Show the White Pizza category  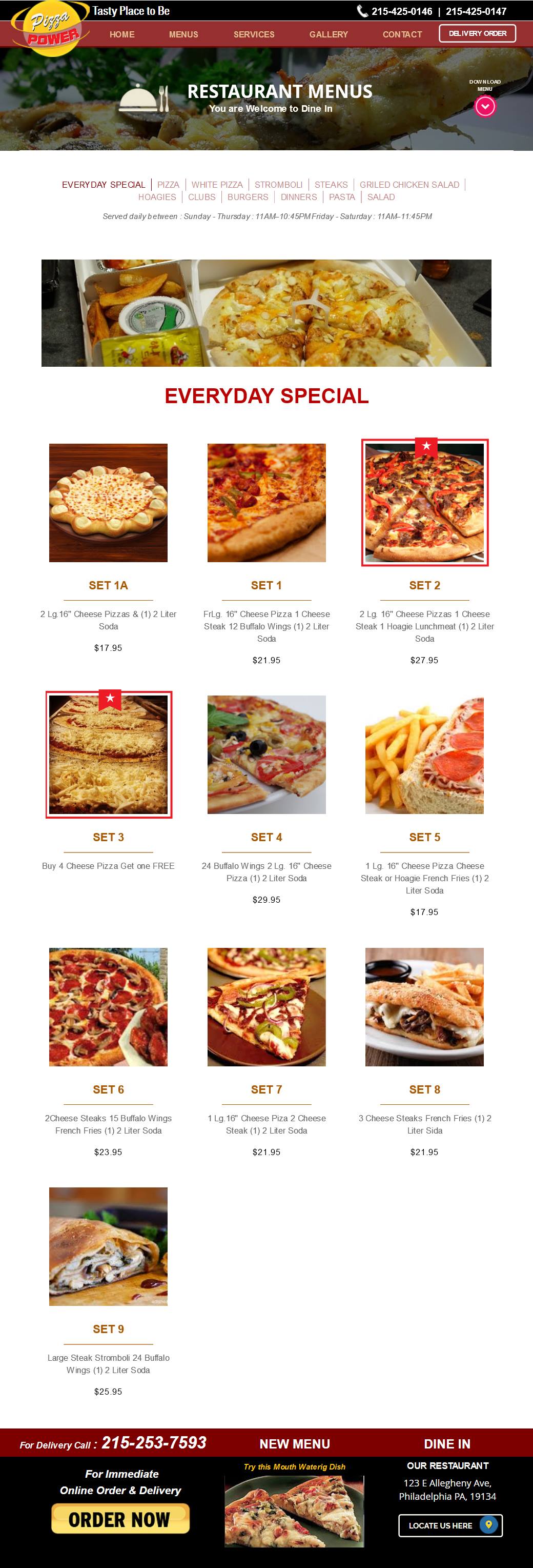pos(217,185)
